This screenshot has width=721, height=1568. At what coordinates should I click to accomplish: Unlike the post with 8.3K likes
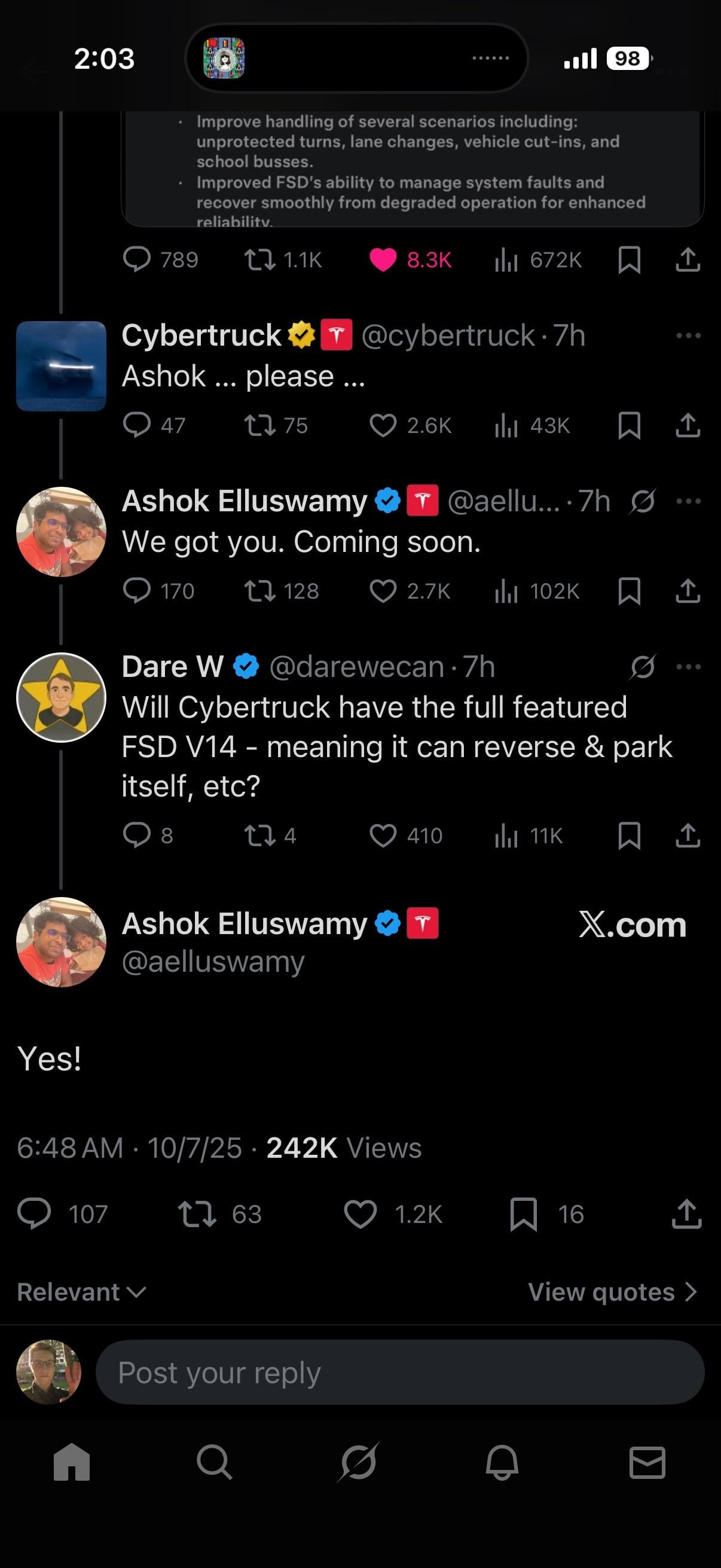[383, 260]
